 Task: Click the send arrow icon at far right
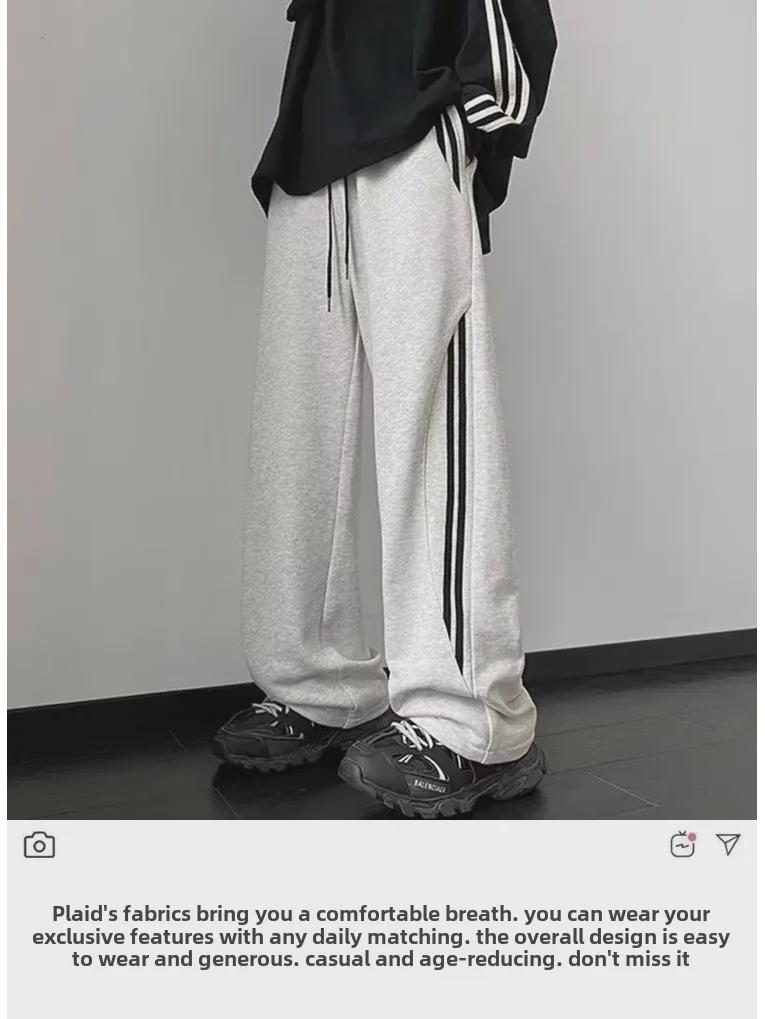click(x=728, y=844)
